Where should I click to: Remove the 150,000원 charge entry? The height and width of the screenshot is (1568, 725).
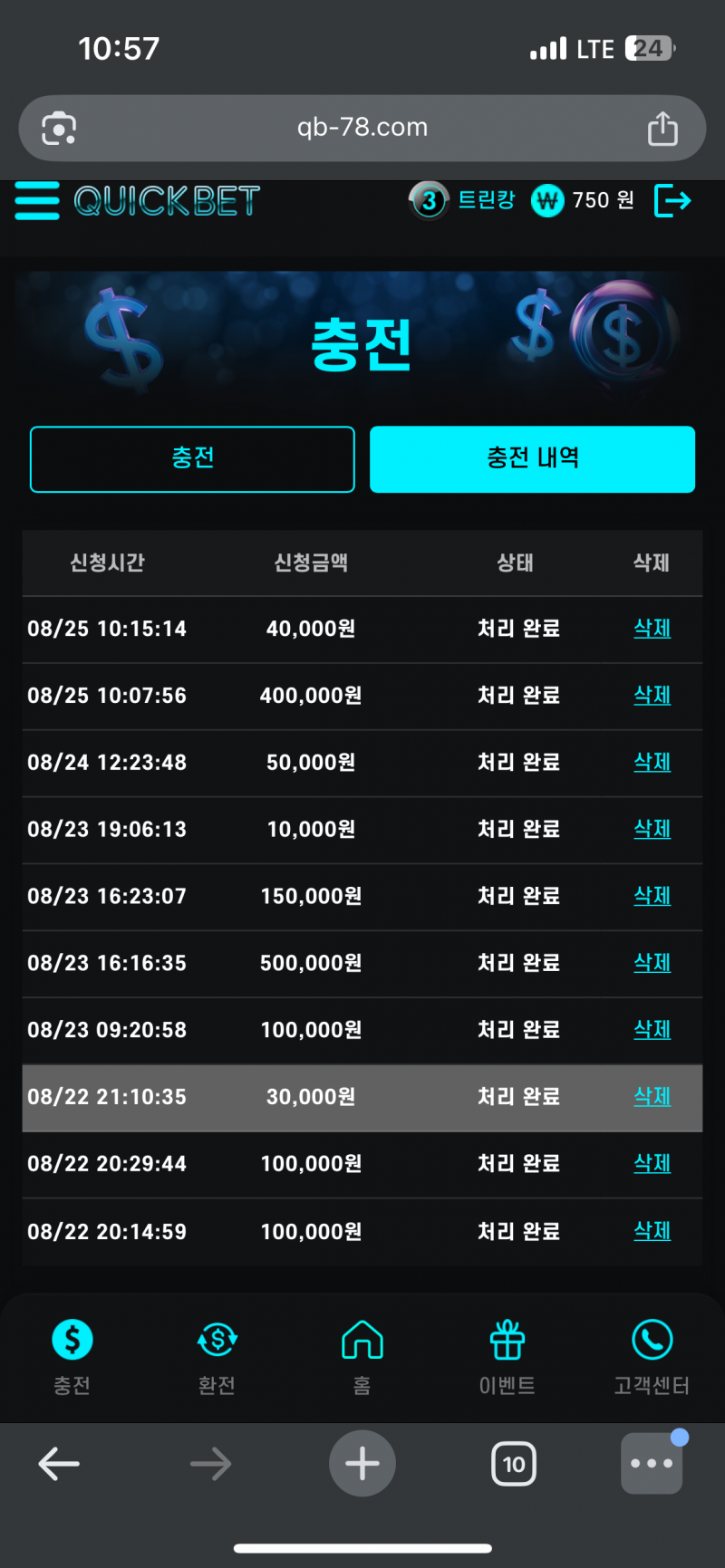652,896
